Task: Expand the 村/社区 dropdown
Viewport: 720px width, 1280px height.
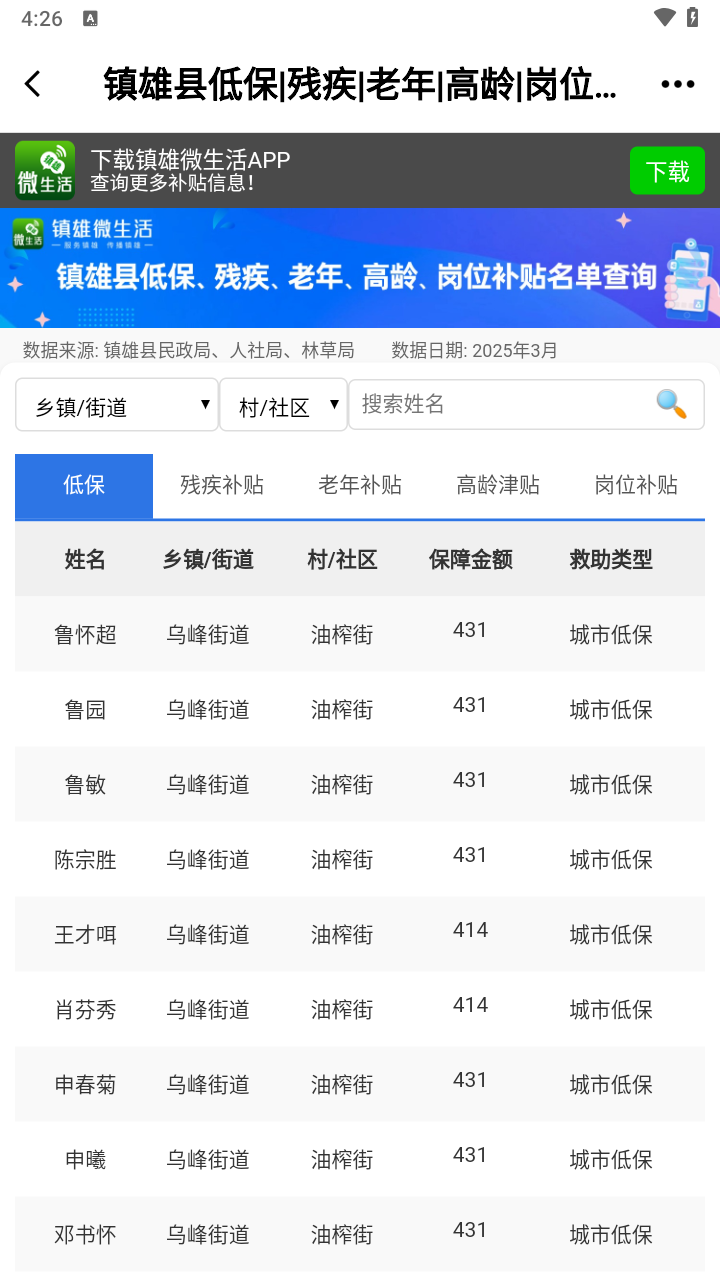Action: click(283, 406)
